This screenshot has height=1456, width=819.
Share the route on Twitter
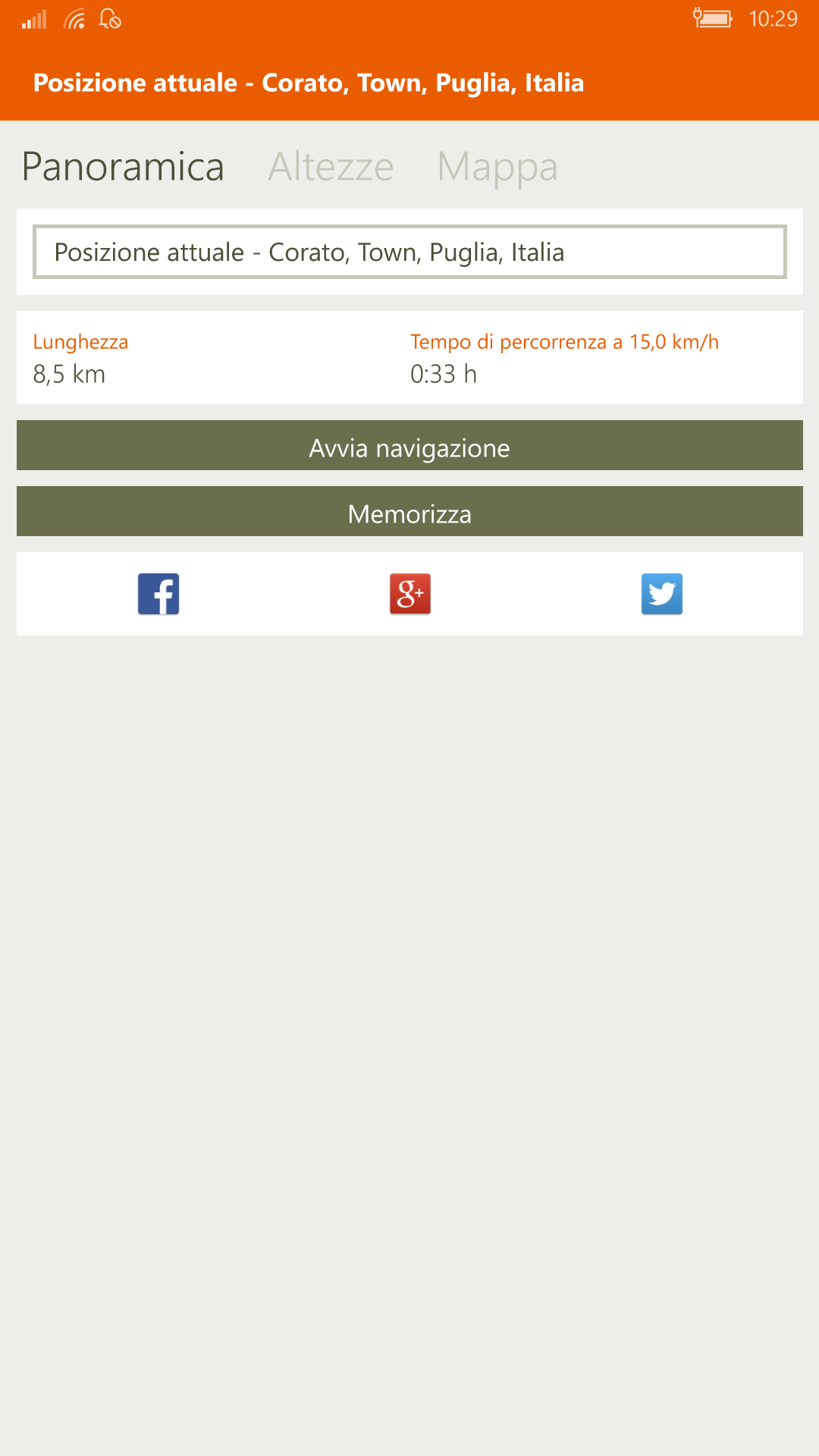pyautogui.click(x=662, y=594)
